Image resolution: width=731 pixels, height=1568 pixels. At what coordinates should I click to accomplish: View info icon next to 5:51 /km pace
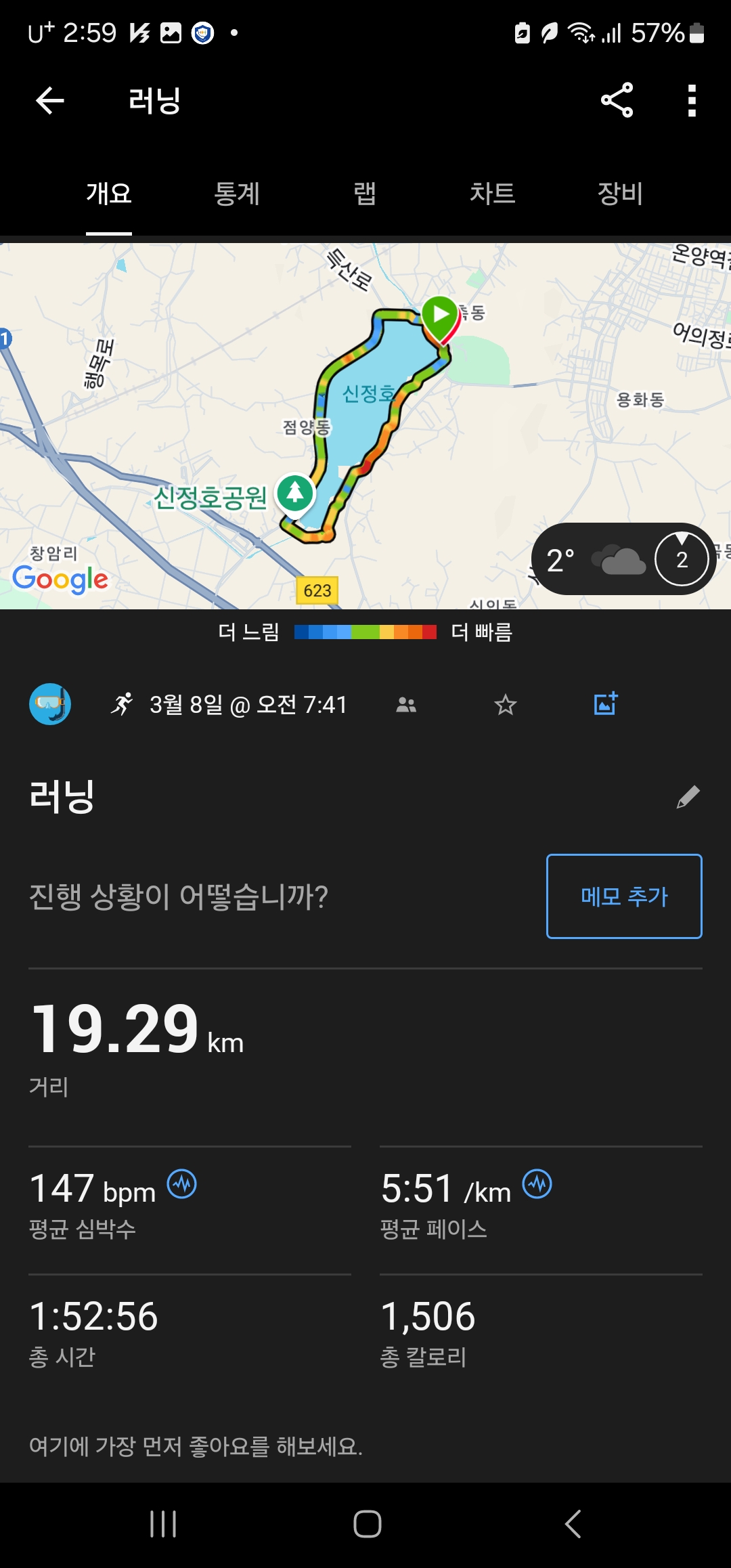pos(537,1184)
